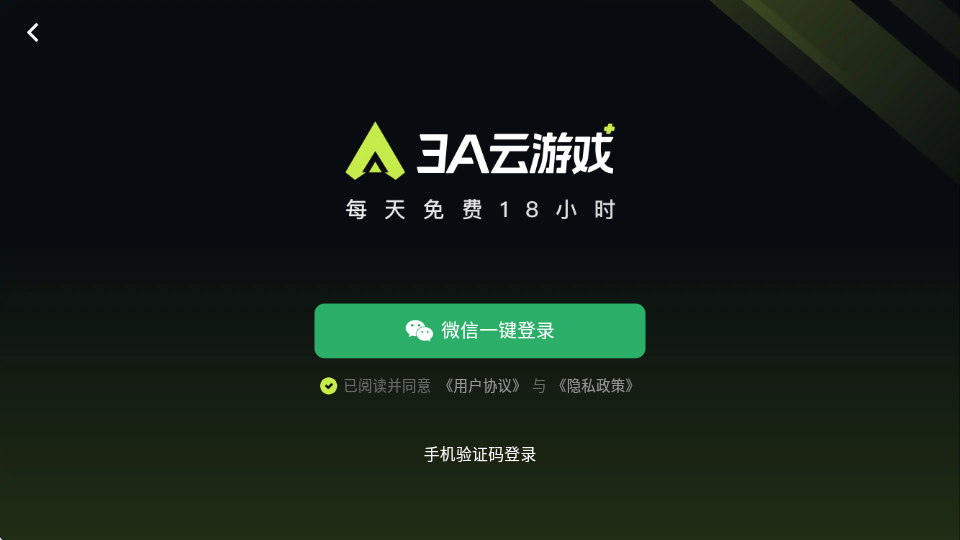The image size is (960, 540).
Task: Open the 用户协议 user agreement link
Action: click(483, 386)
